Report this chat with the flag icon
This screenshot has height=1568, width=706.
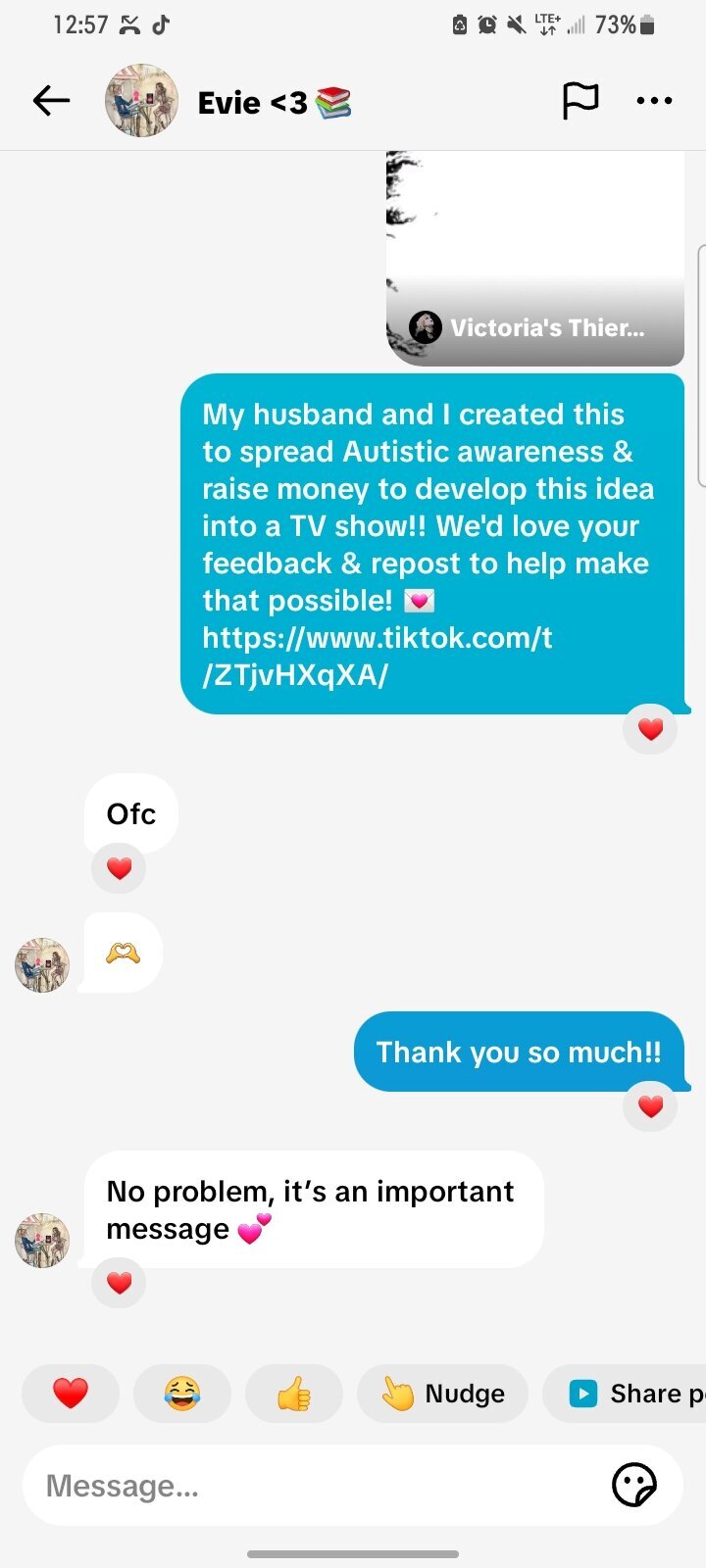pyautogui.click(x=580, y=101)
